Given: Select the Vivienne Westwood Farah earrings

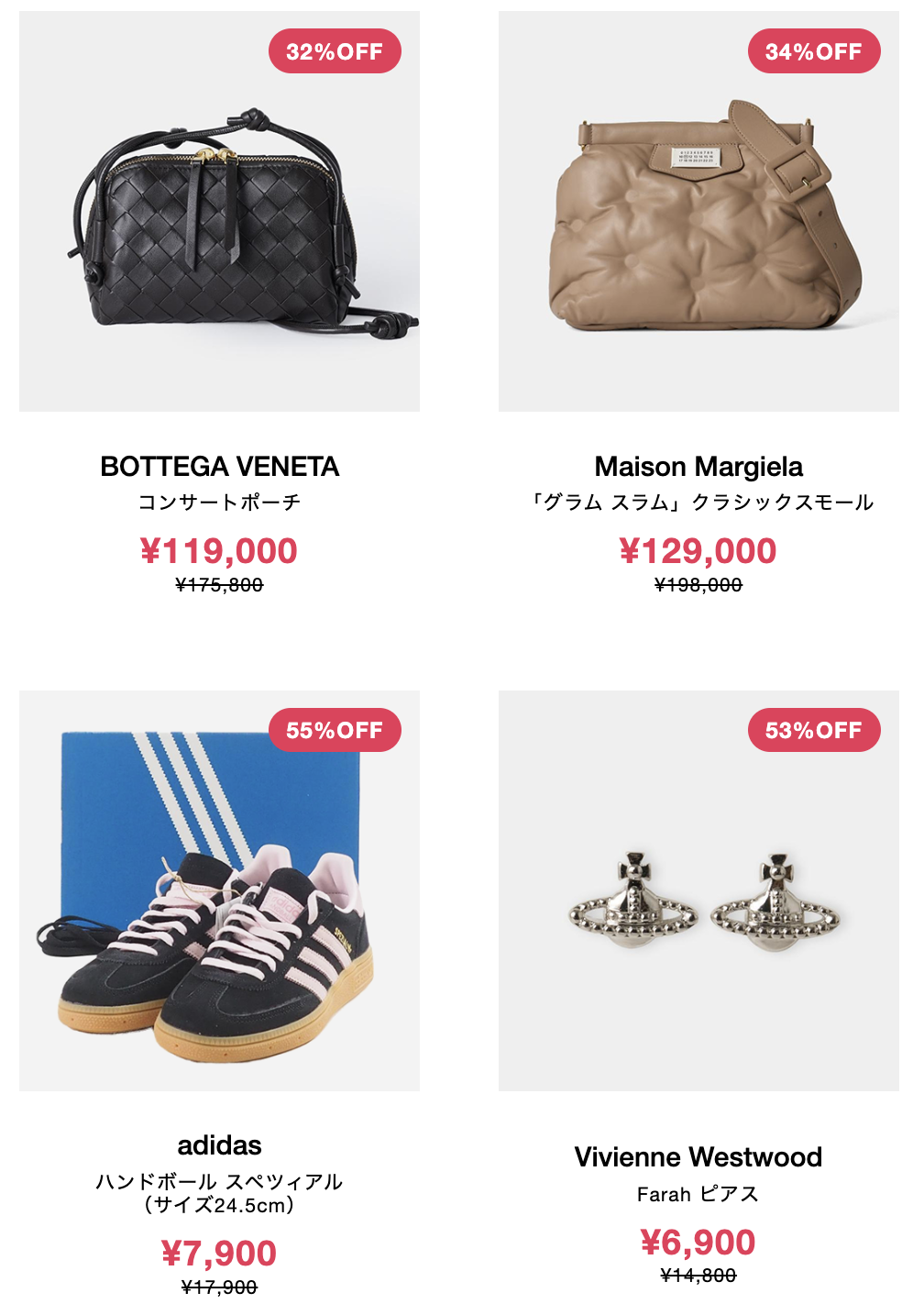Looking at the screenshot, I should point(698,890).
